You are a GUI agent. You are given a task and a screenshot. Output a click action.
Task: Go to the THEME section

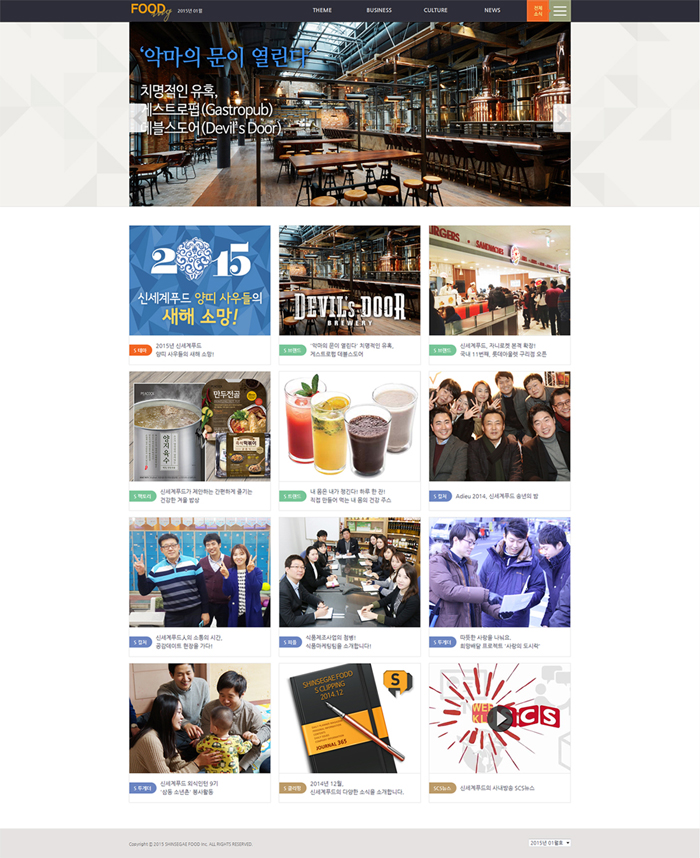[x=322, y=10]
